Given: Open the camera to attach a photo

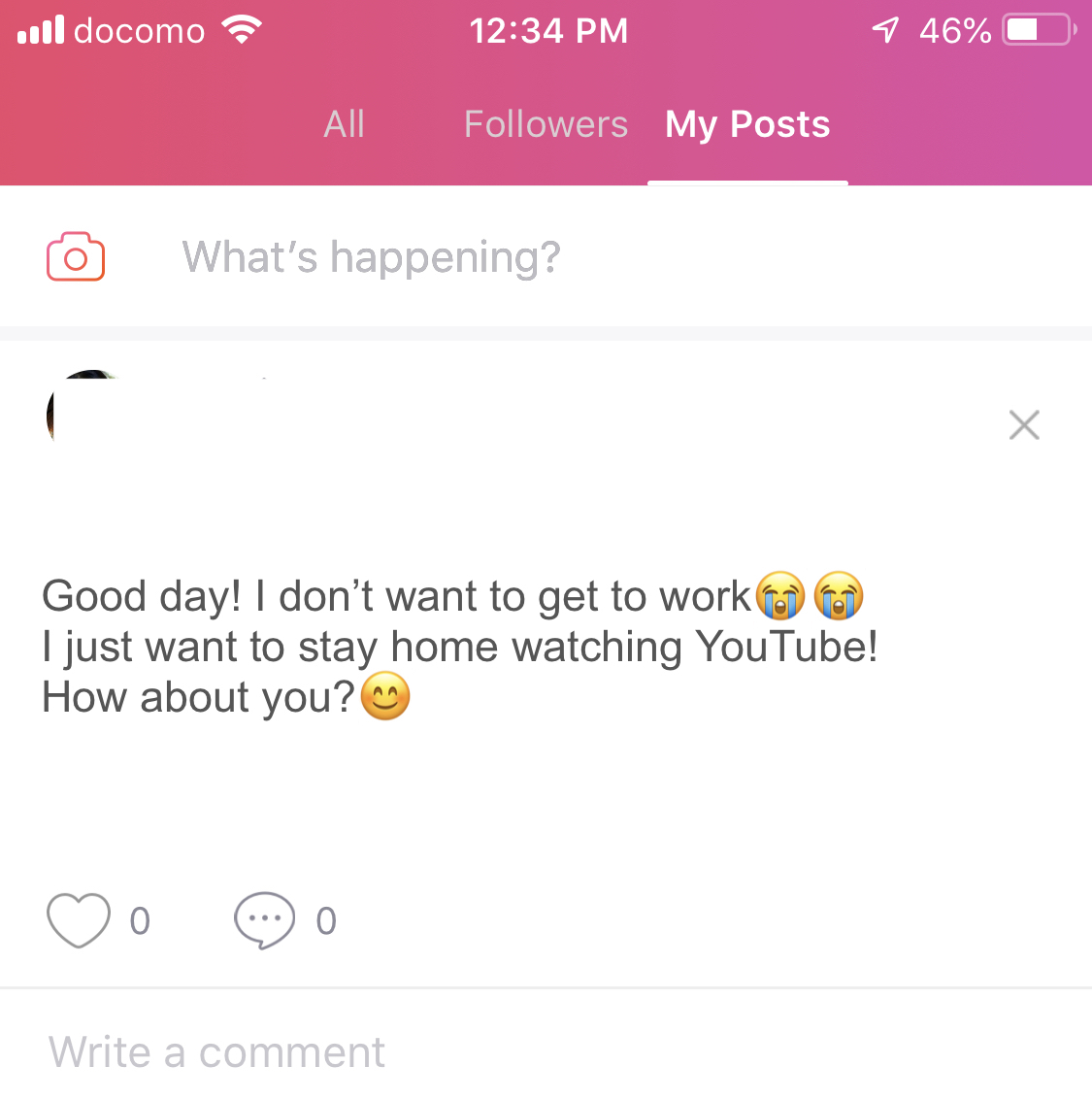Looking at the screenshot, I should [x=76, y=257].
